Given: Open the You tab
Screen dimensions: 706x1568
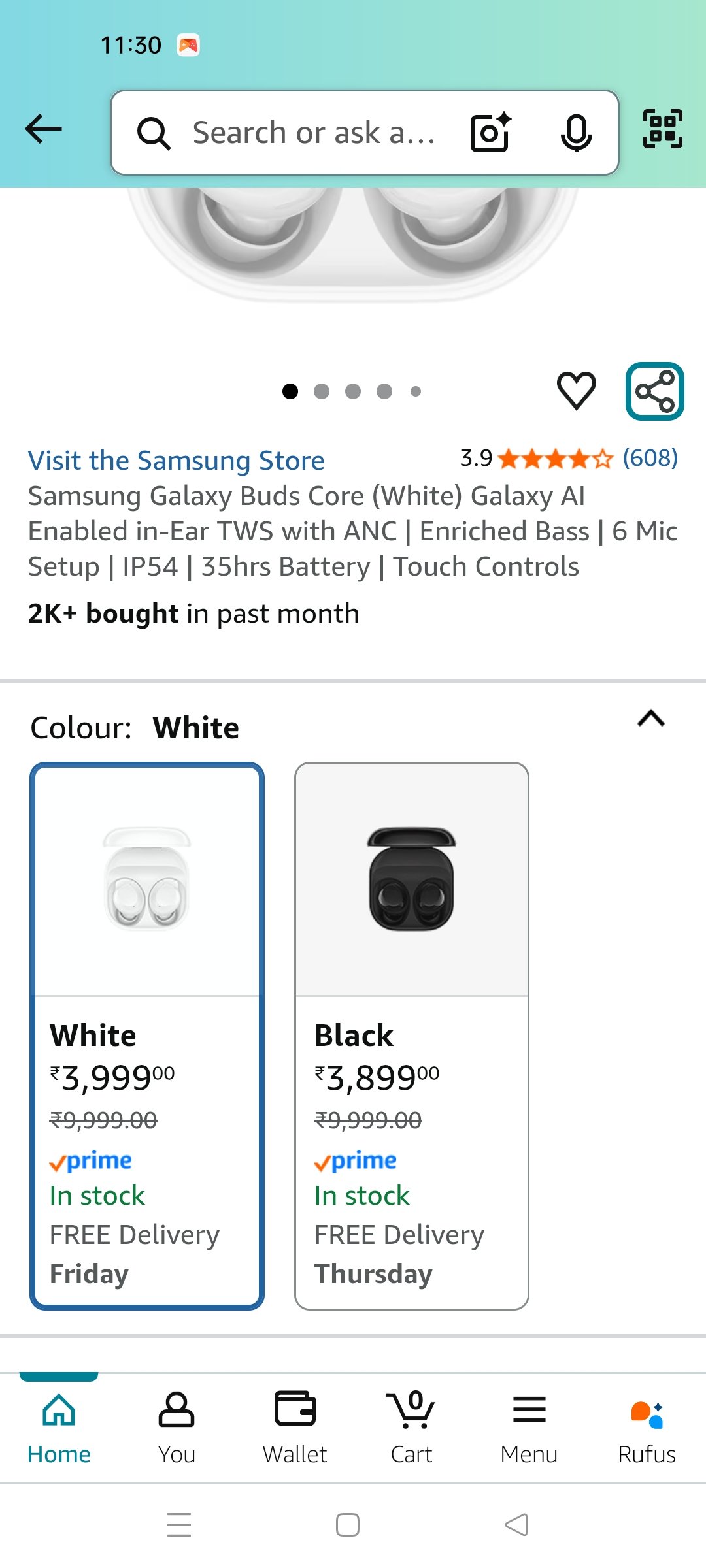Looking at the screenshot, I should click(176, 1428).
